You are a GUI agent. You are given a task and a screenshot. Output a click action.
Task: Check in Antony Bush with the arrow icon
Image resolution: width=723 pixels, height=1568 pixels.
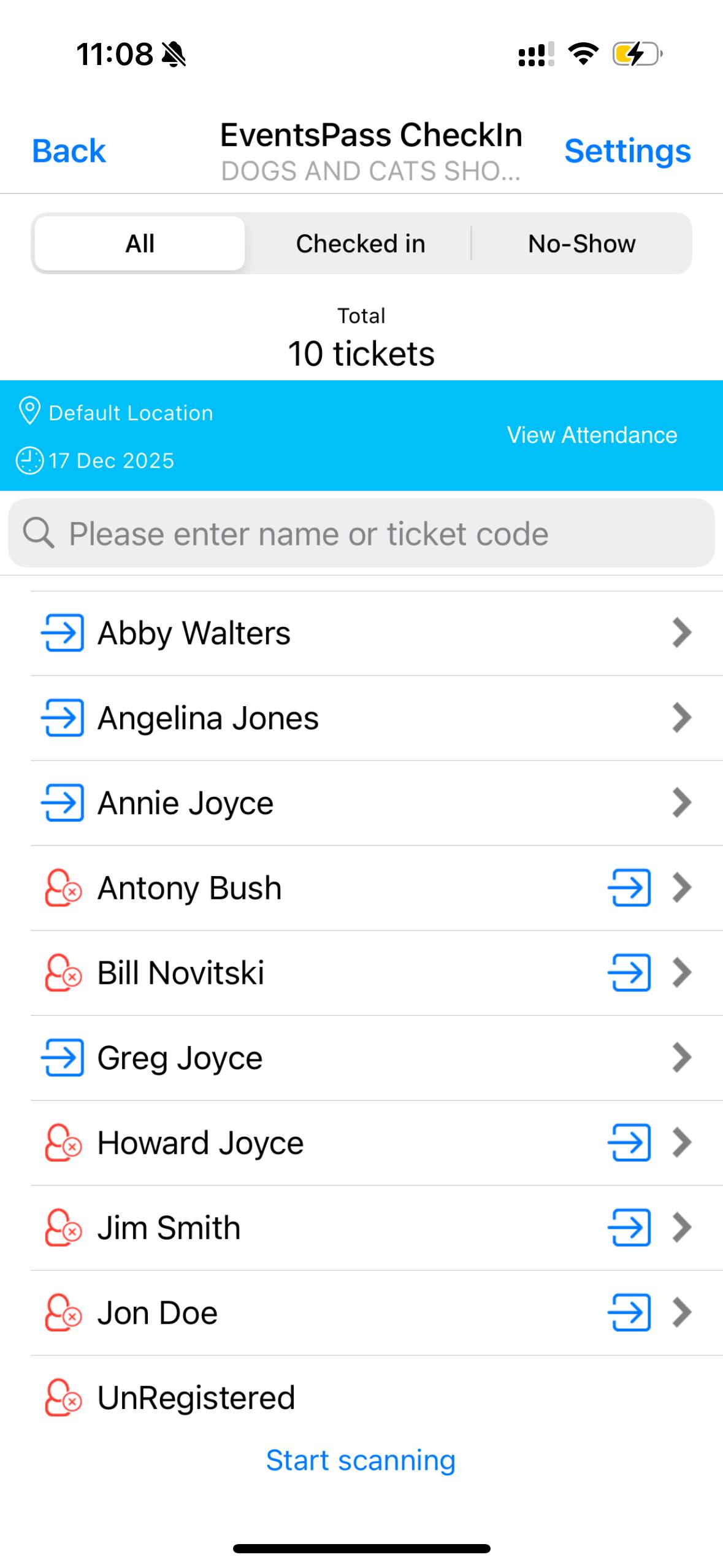click(629, 888)
